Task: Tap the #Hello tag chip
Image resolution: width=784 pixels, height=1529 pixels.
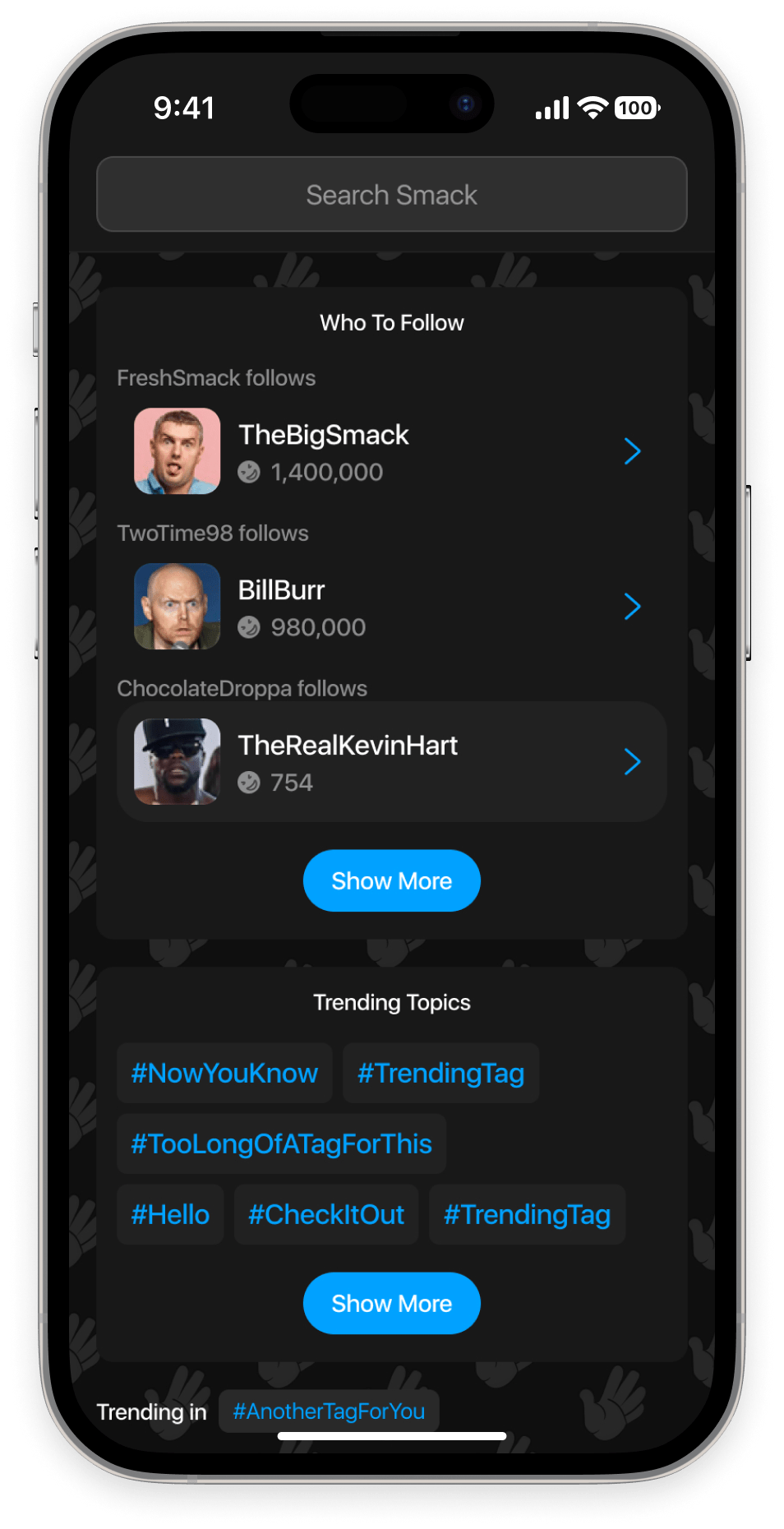Action: [x=170, y=1215]
